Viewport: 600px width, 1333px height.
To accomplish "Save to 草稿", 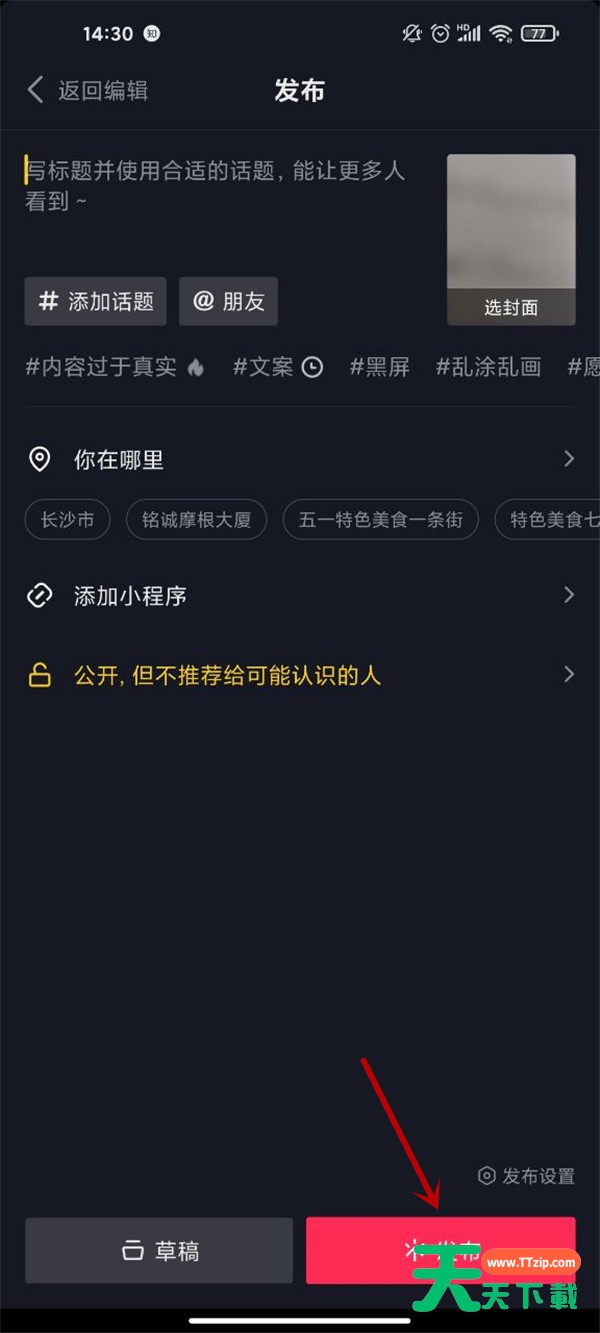I will [159, 1250].
